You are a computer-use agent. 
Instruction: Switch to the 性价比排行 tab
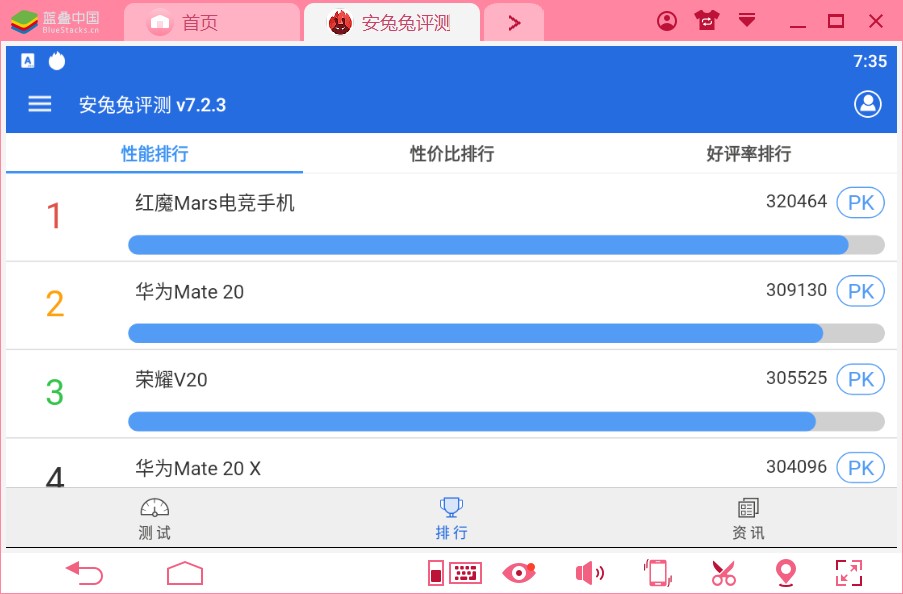[452, 154]
